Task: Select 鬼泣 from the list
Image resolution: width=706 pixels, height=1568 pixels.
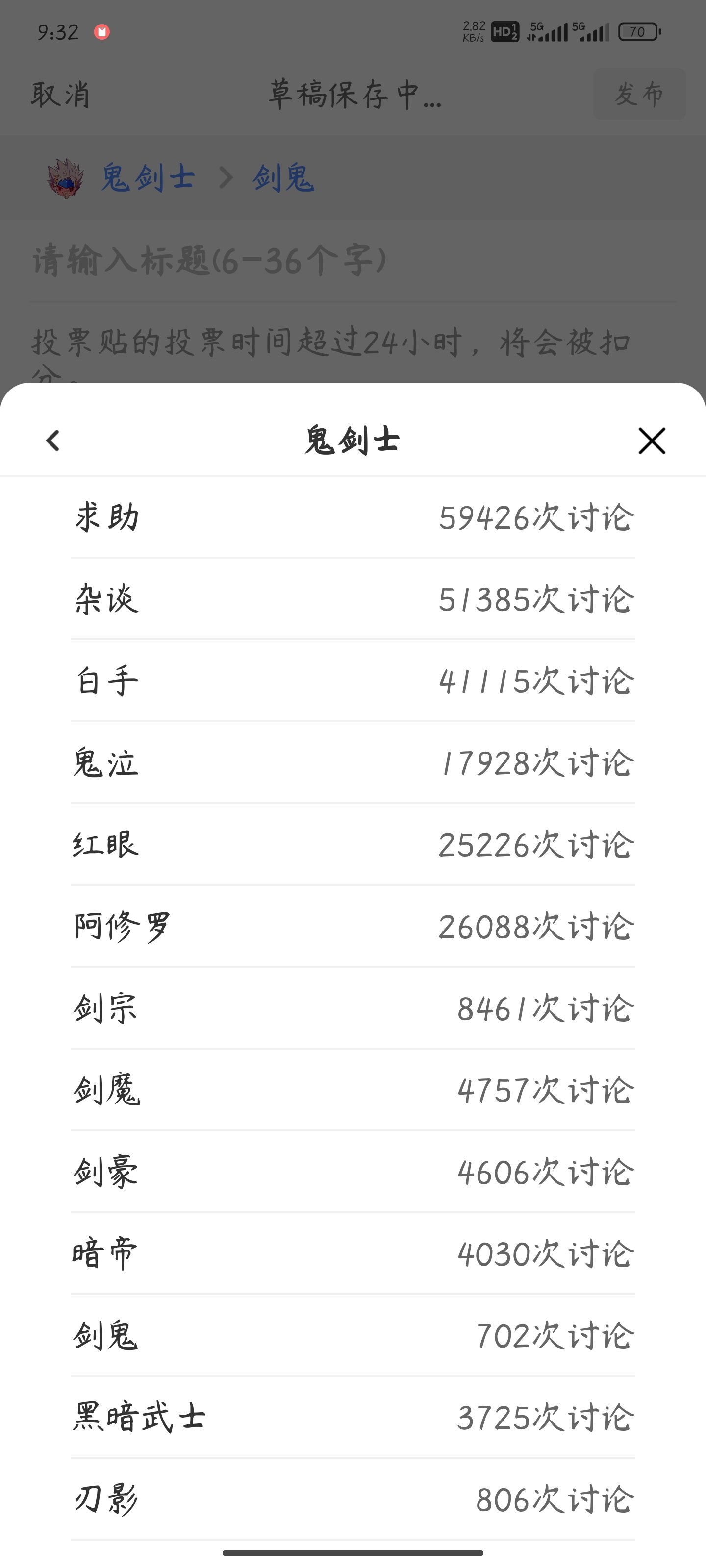Action: click(x=353, y=763)
